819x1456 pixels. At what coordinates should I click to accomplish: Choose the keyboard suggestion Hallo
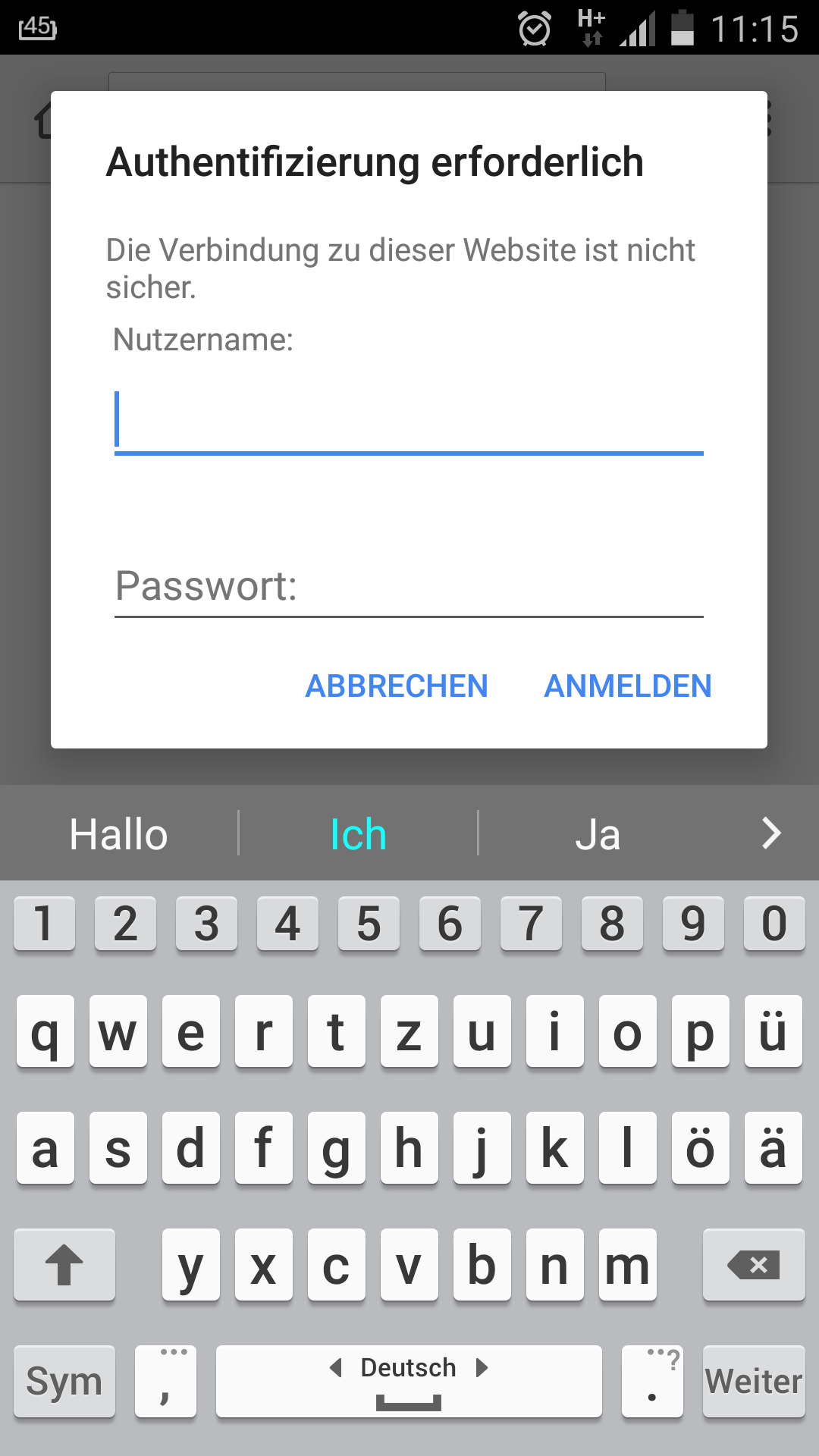118,834
